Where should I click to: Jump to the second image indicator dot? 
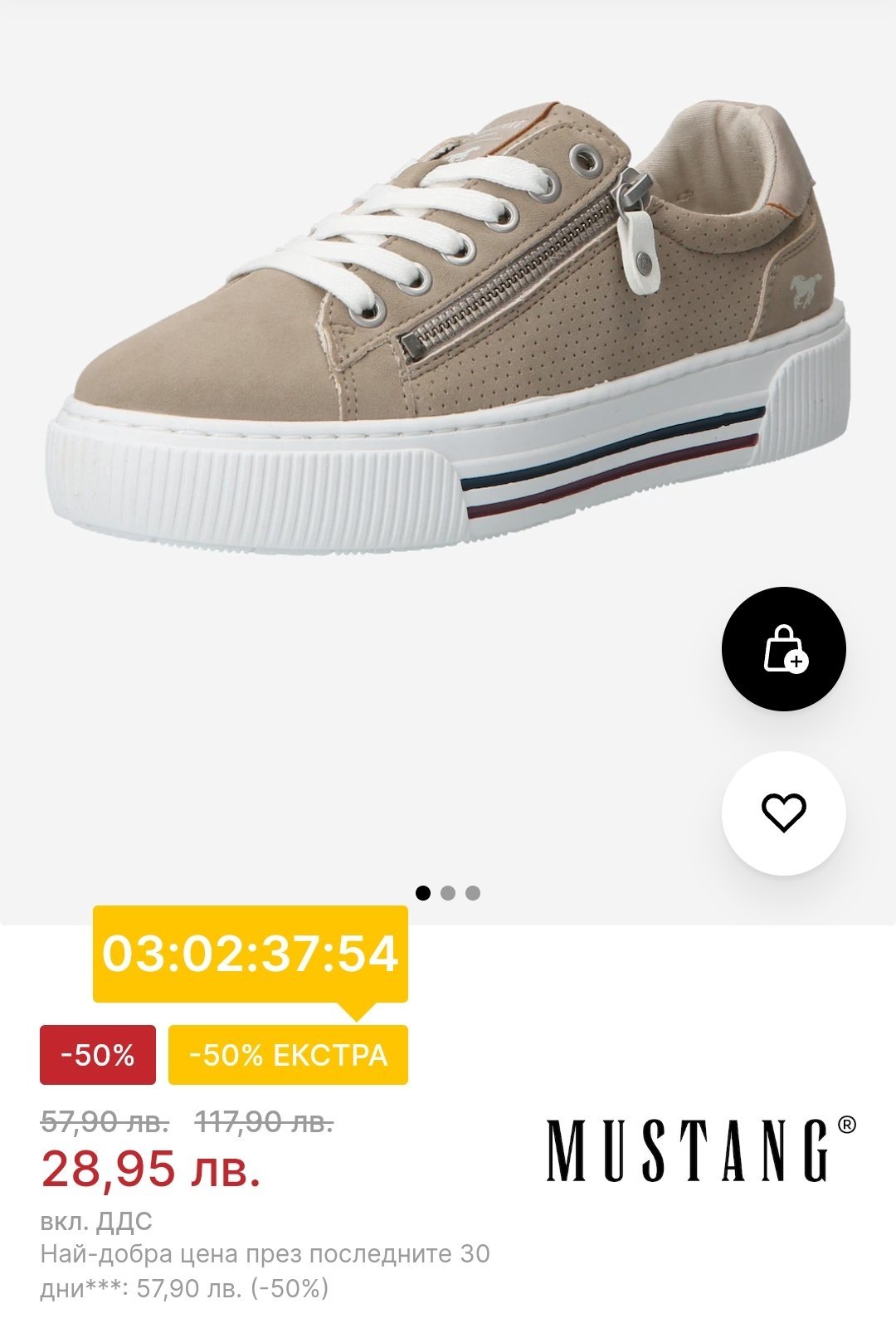(448, 893)
